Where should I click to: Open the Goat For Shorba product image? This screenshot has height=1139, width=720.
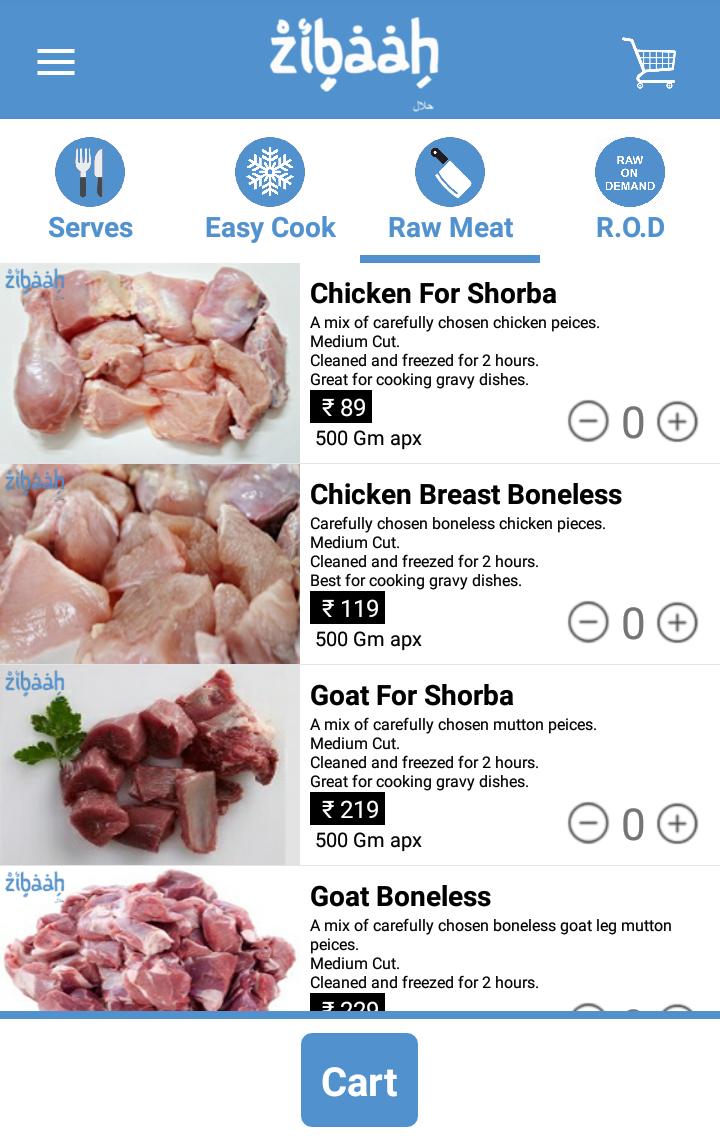coord(150,765)
